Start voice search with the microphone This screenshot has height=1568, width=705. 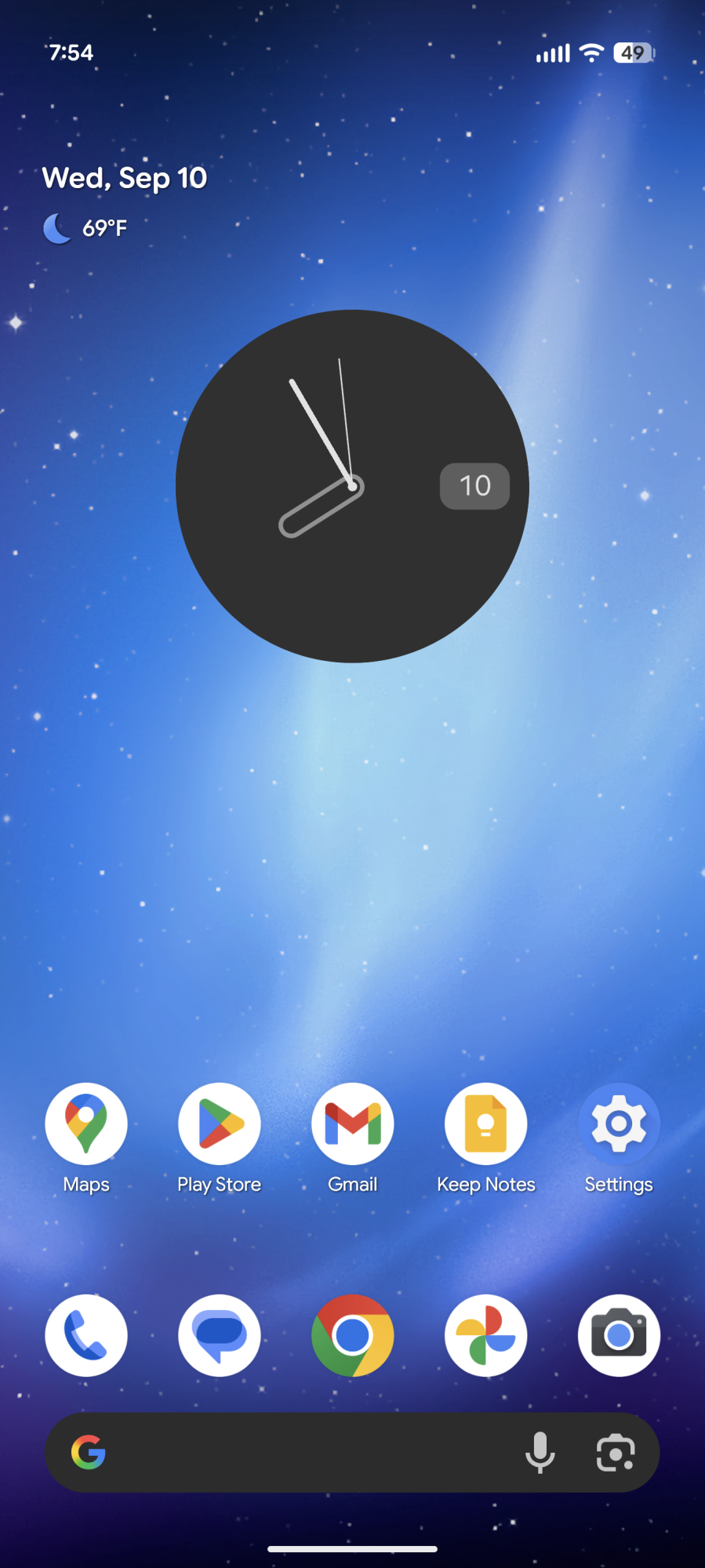pos(540,1453)
